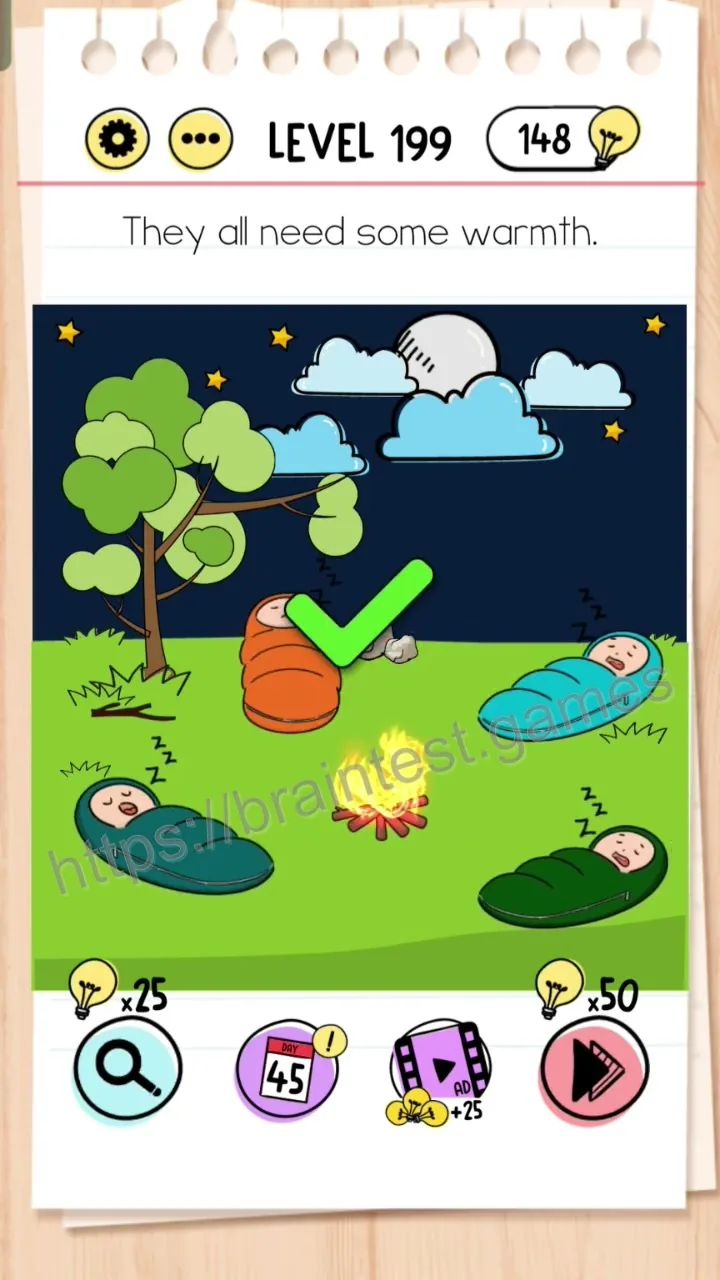This screenshot has height=1280, width=720.
Task: Tap the 148 lightbulb hints counter
Action: point(563,139)
